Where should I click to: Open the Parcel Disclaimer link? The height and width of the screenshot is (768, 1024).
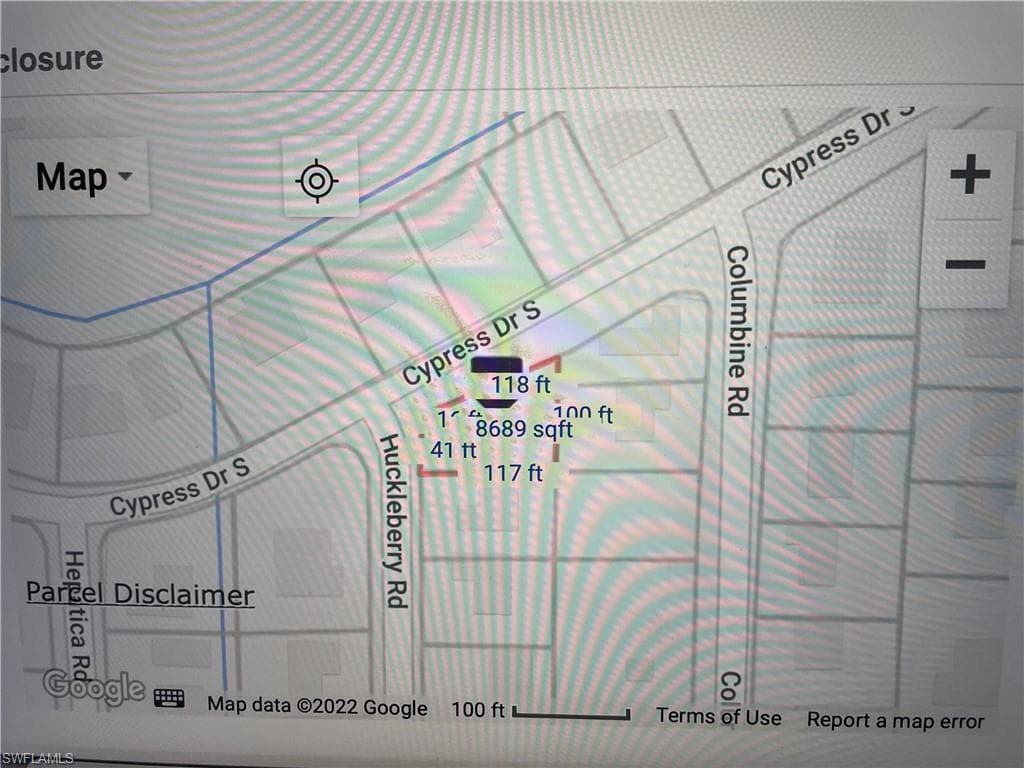tap(140, 594)
